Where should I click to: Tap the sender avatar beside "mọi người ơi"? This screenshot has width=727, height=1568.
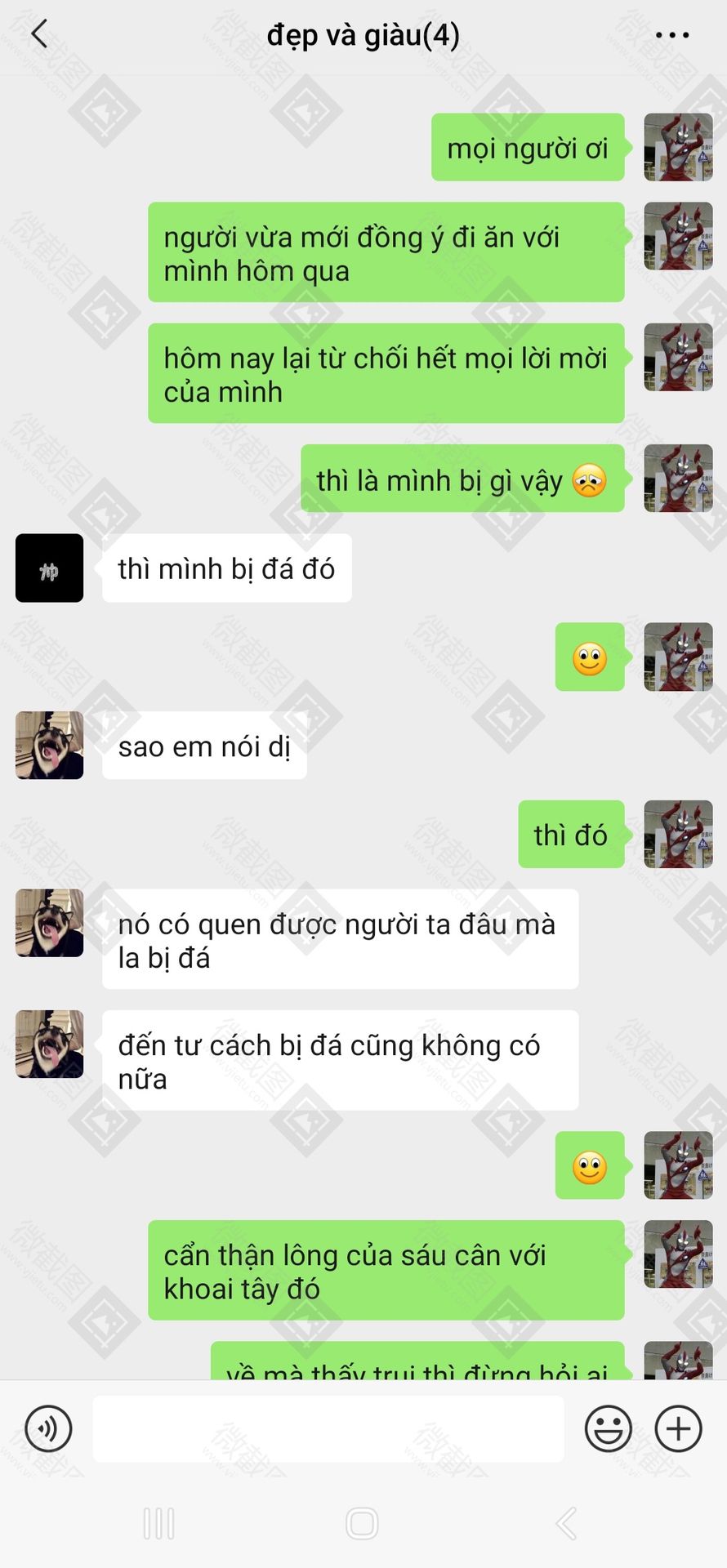tap(678, 147)
